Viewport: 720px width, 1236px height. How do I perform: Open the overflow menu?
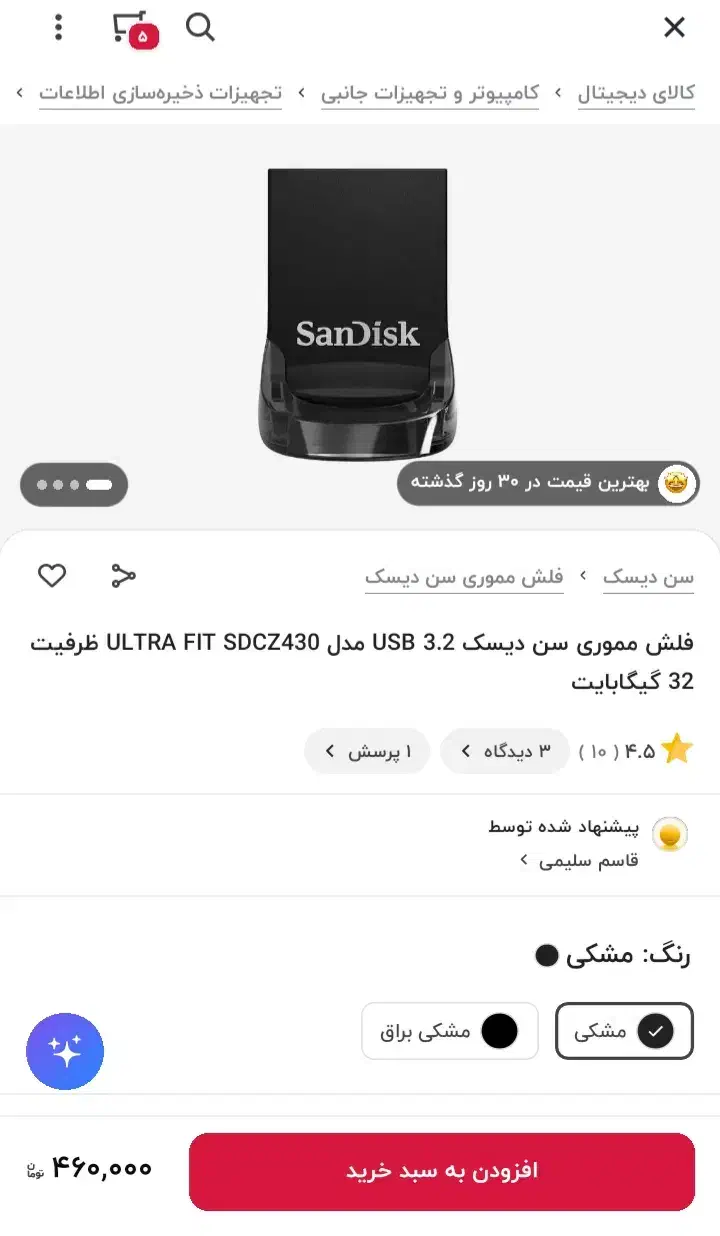point(58,28)
